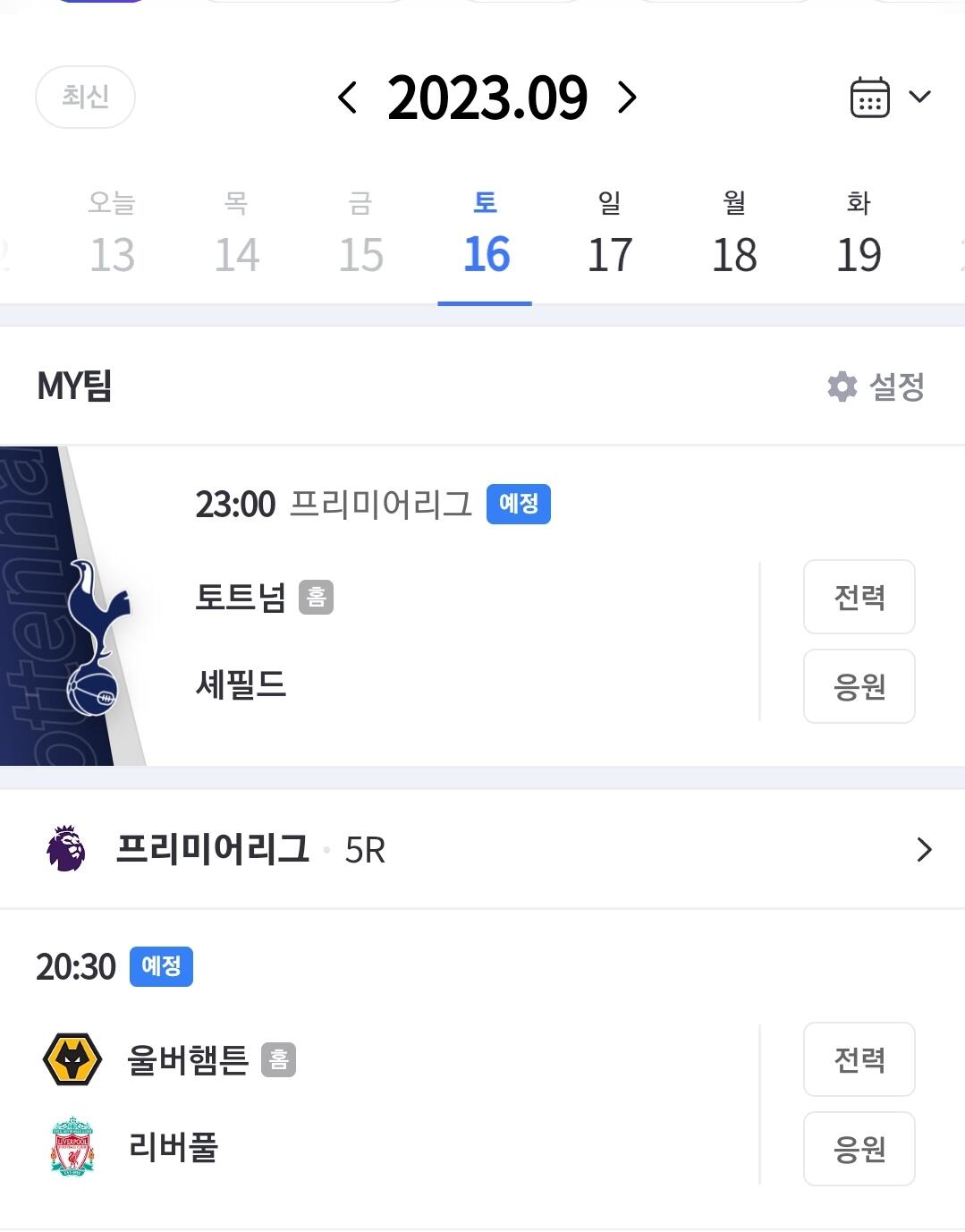This screenshot has width=965, height=1232.
Task: Go to previous month with left arrow
Action: (x=347, y=98)
